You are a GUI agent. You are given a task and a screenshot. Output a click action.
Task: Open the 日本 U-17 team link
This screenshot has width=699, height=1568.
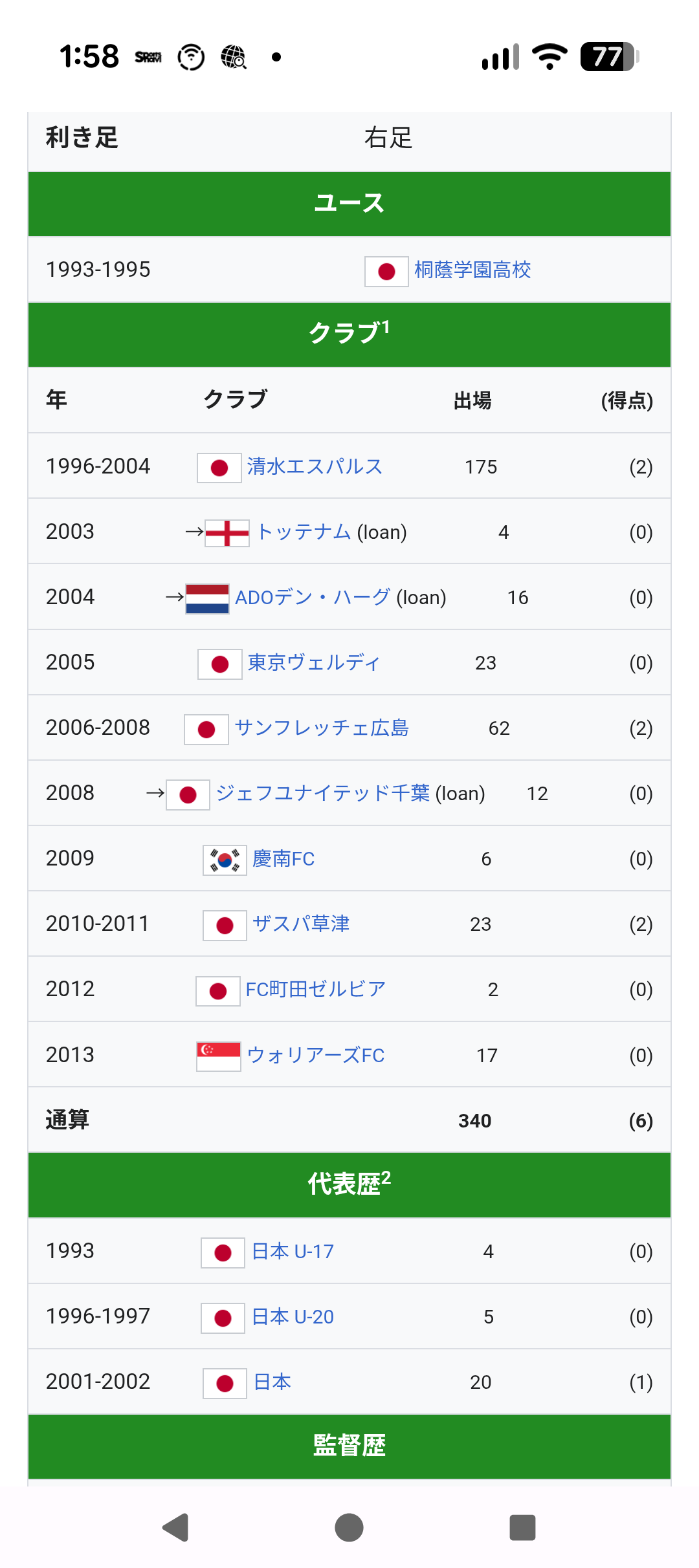(293, 1251)
